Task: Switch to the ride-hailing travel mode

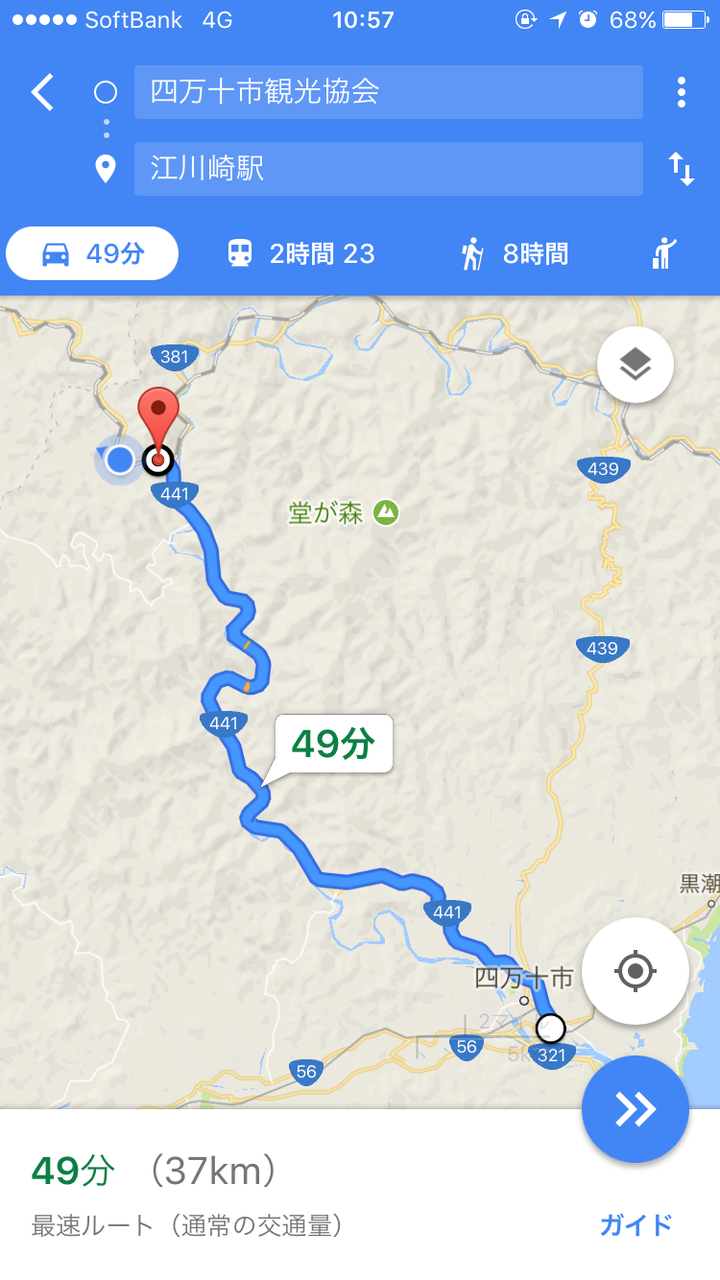Action: (x=664, y=254)
